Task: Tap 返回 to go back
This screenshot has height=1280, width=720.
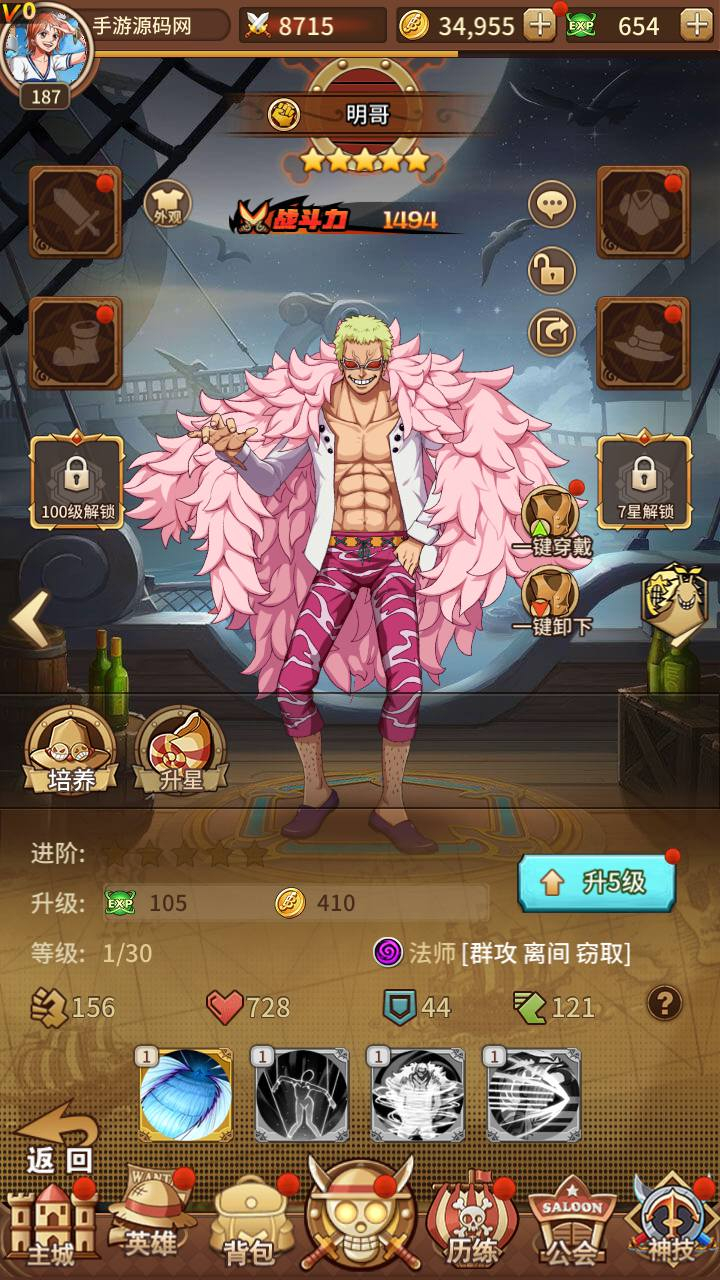Action: coord(58,1138)
